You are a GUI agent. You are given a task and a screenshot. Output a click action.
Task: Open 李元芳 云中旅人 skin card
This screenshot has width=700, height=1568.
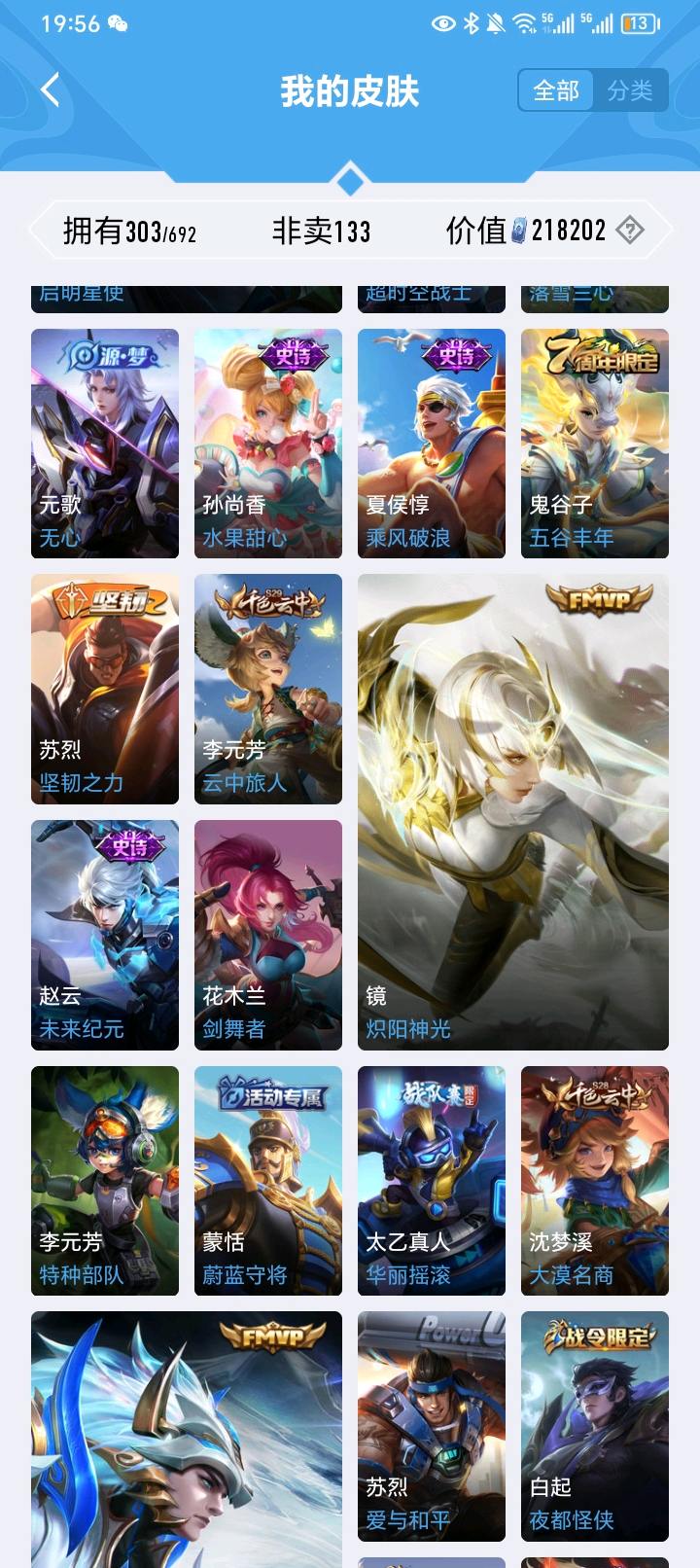pyautogui.click(x=268, y=689)
